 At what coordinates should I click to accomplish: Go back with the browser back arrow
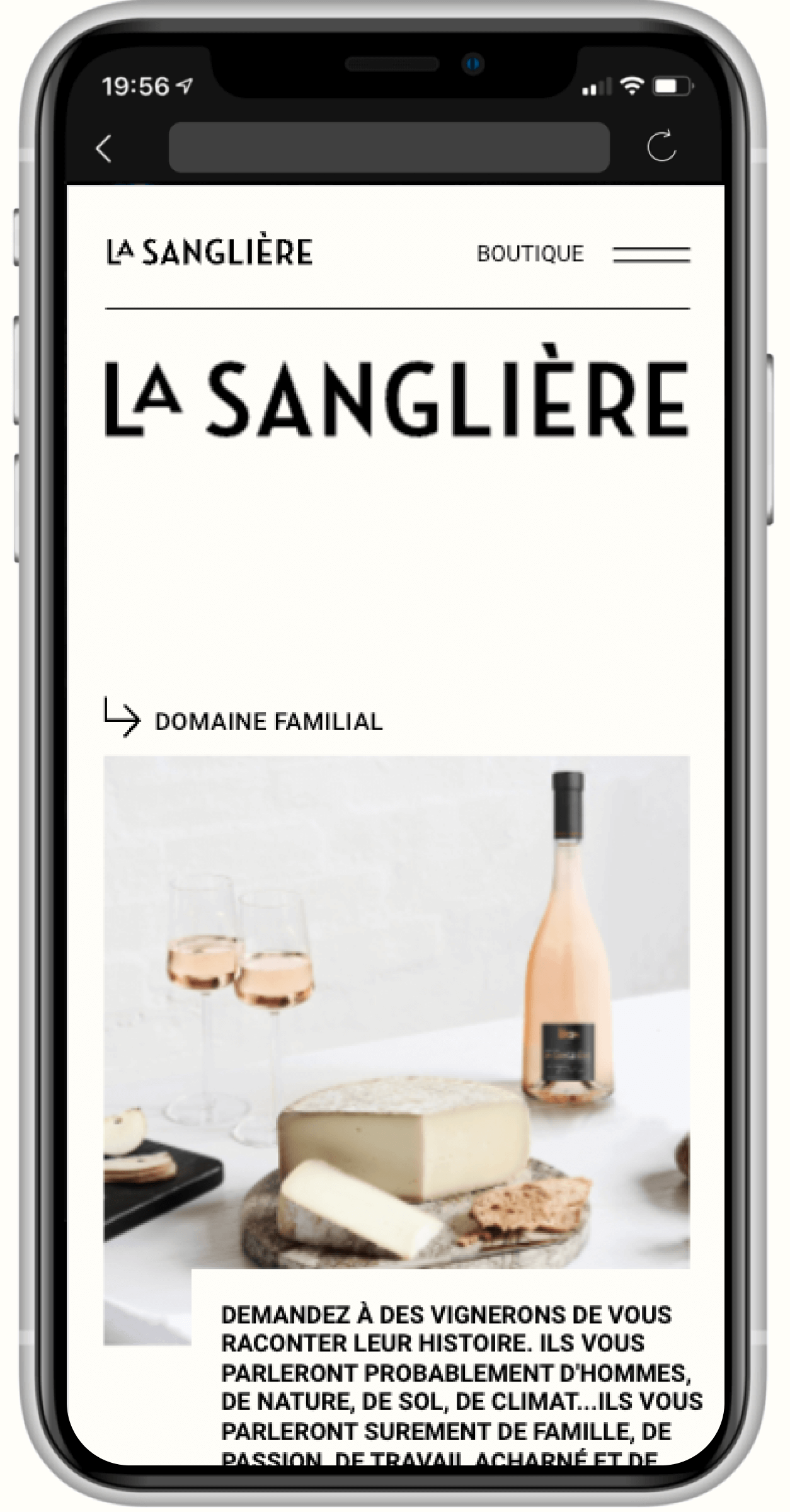click(104, 149)
